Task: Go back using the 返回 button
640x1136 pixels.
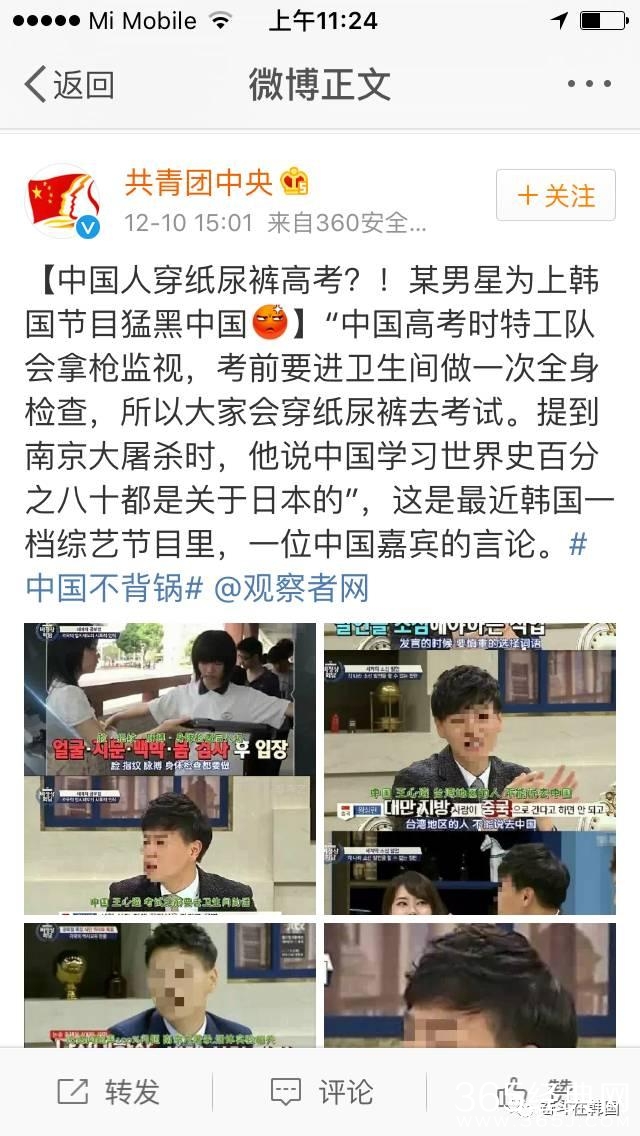Action: 68,85
